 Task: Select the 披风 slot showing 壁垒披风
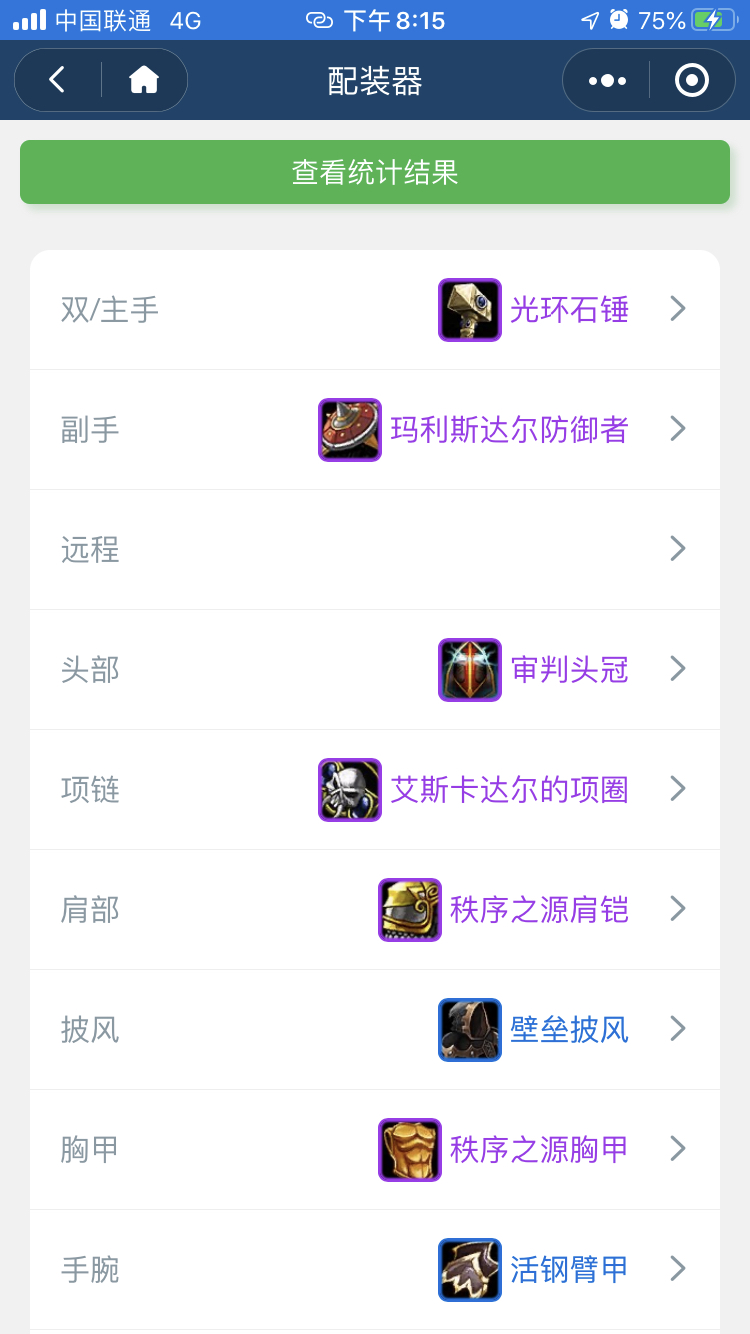tap(375, 1030)
